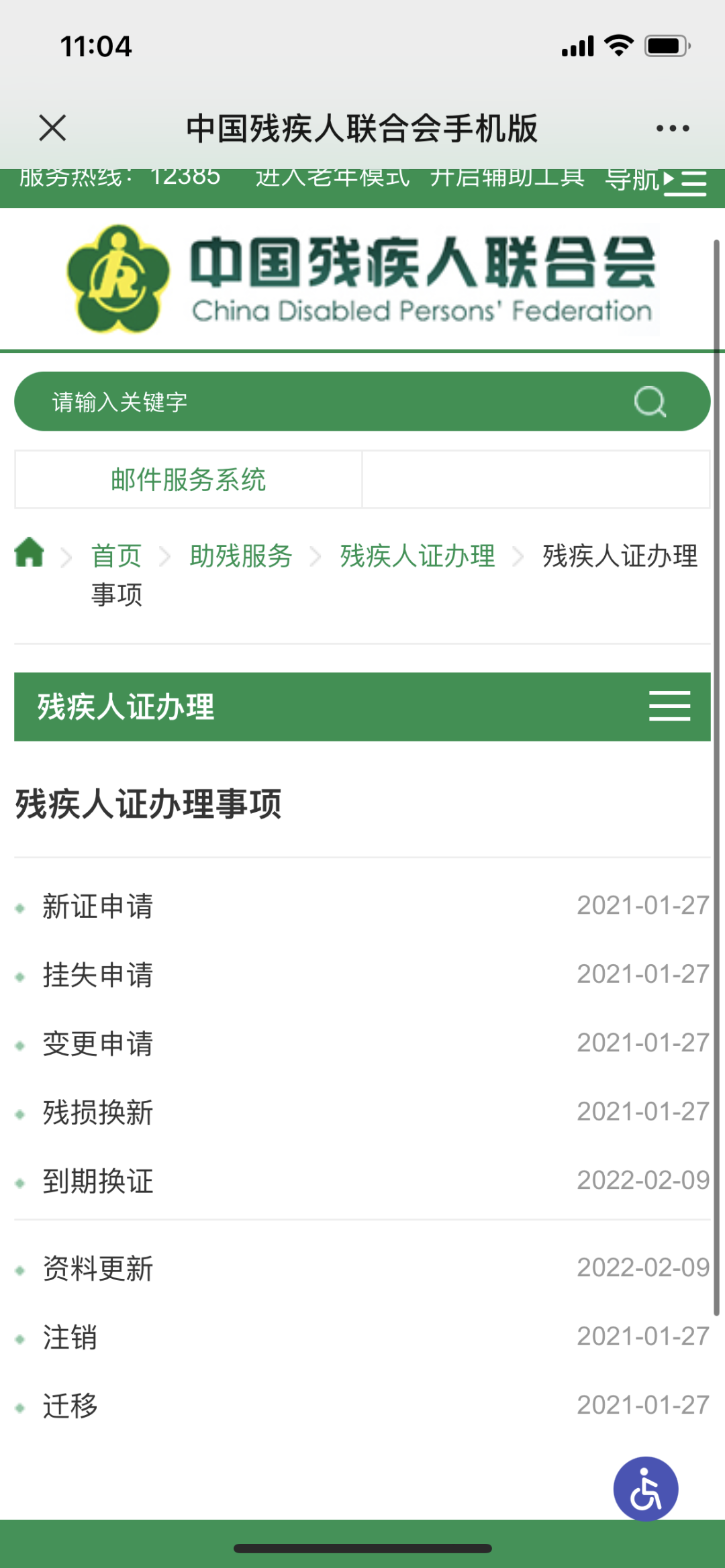Open 资料更新 item
The image size is (725, 1568).
pos(98,1268)
